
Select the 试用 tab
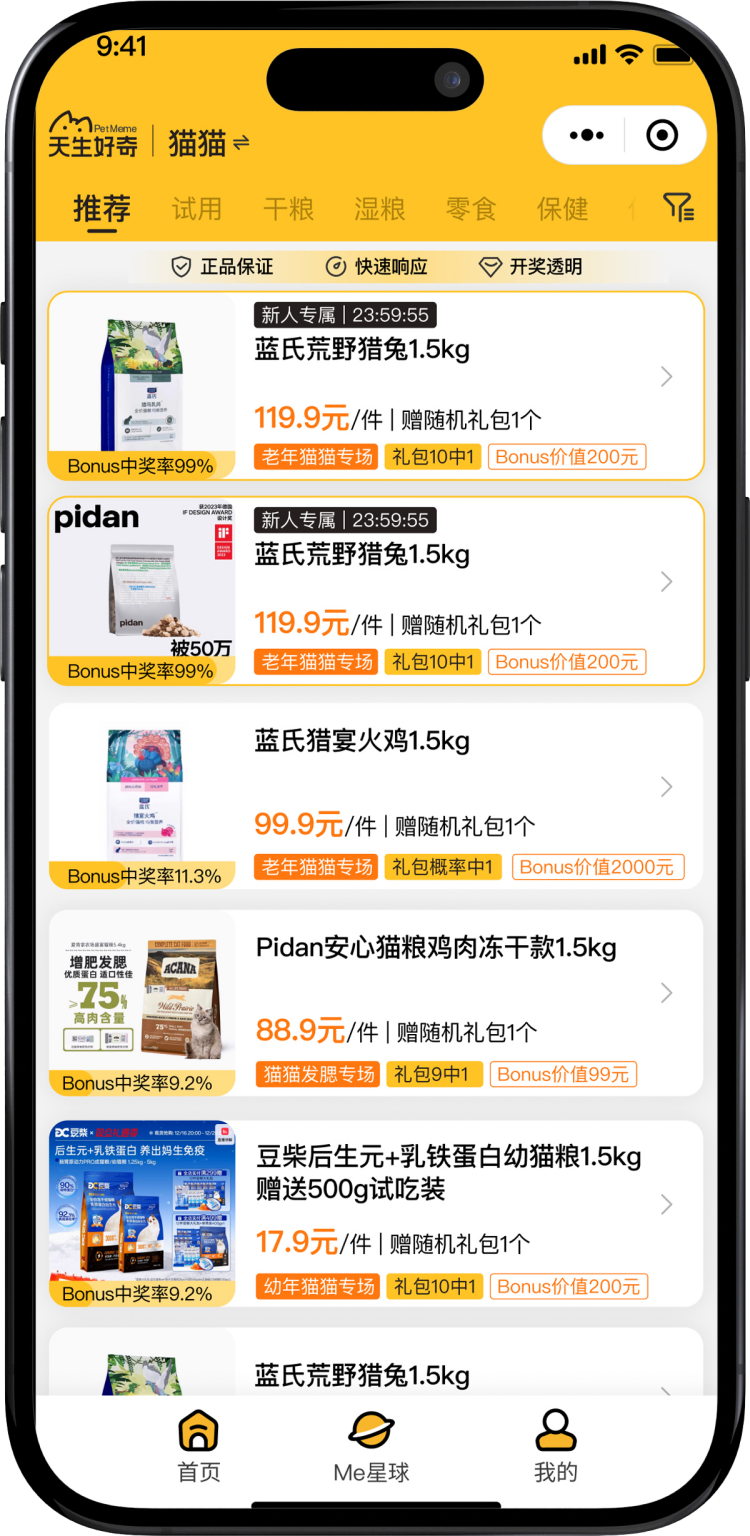click(x=197, y=209)
